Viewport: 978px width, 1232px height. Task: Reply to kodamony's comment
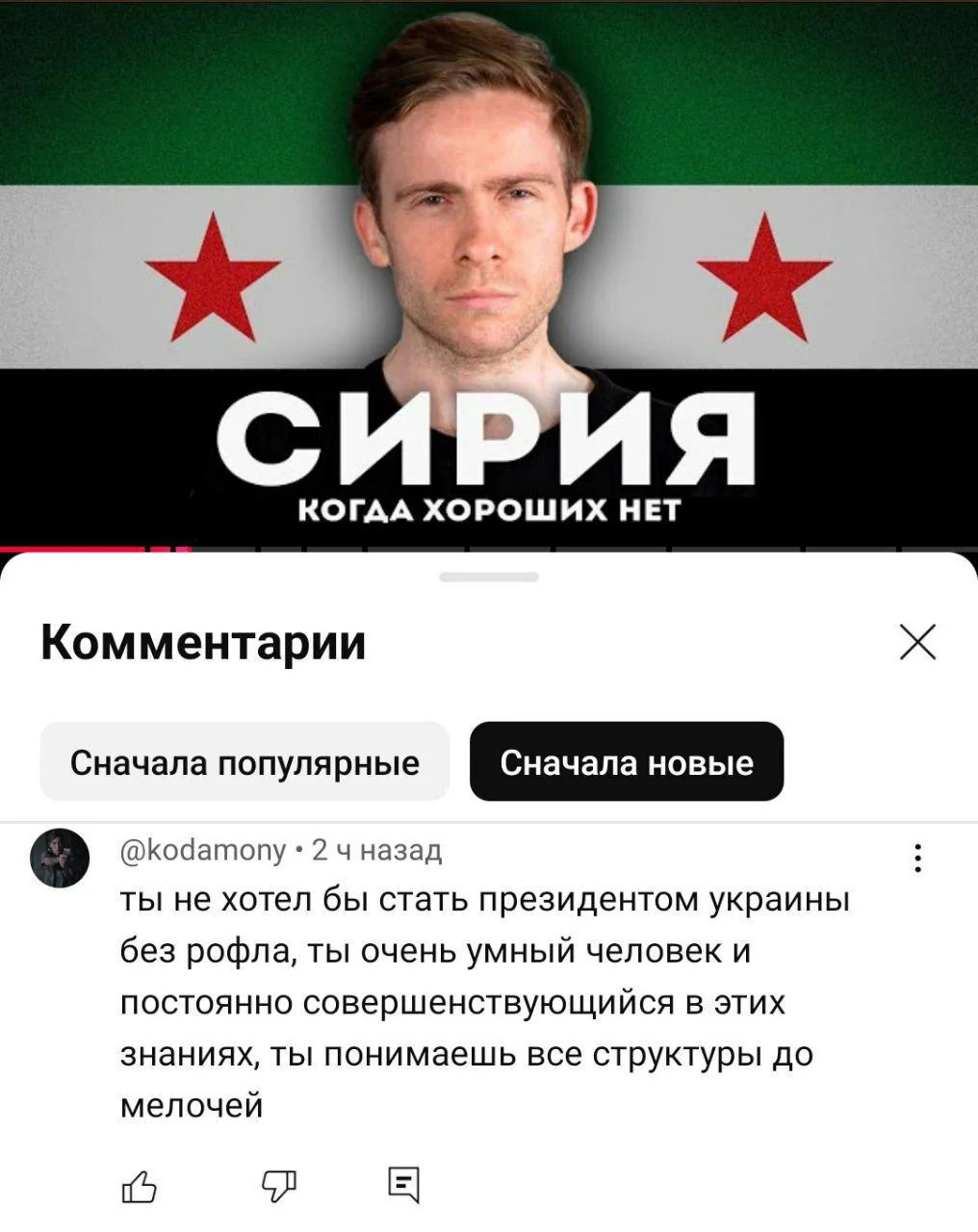click(403, 1186)
